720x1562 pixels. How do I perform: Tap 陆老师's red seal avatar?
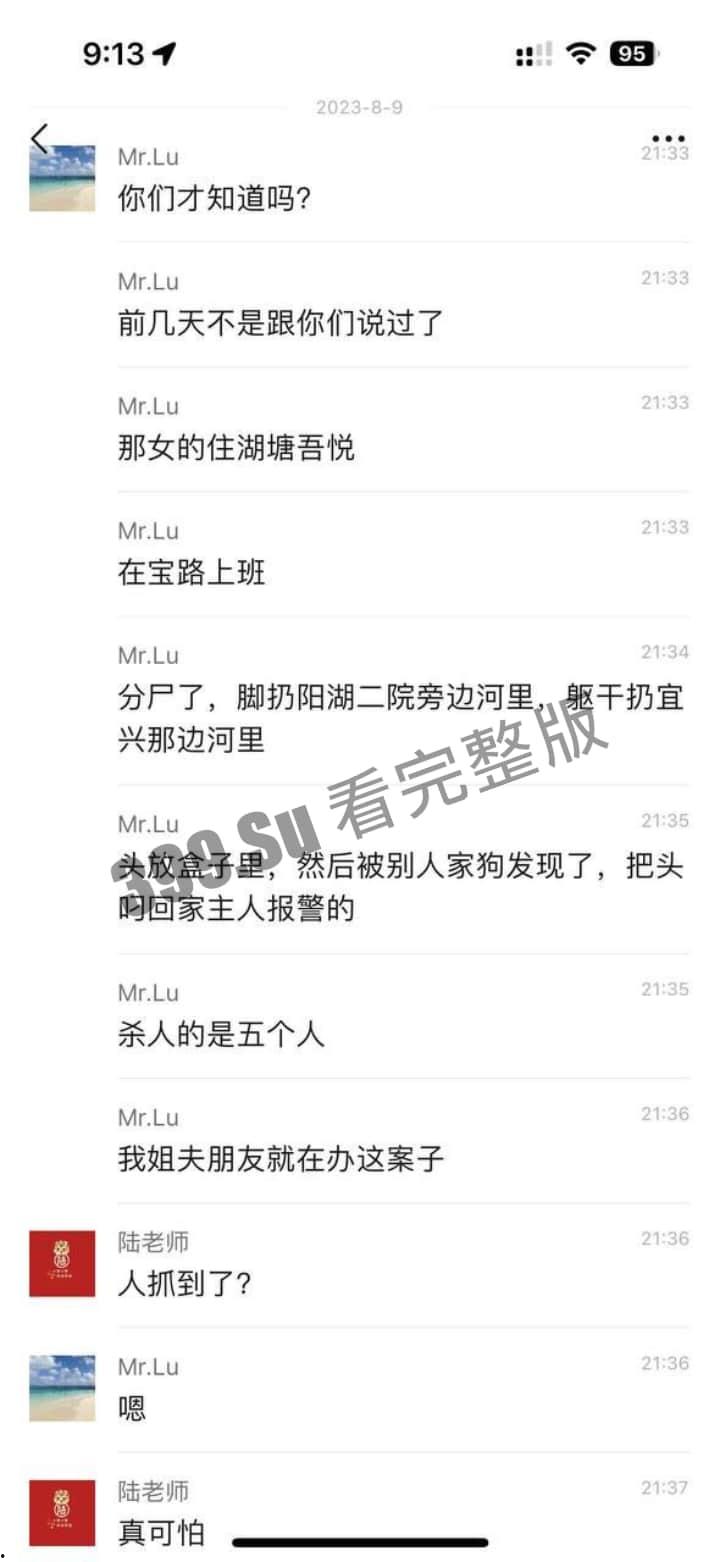pos(62,1262)
